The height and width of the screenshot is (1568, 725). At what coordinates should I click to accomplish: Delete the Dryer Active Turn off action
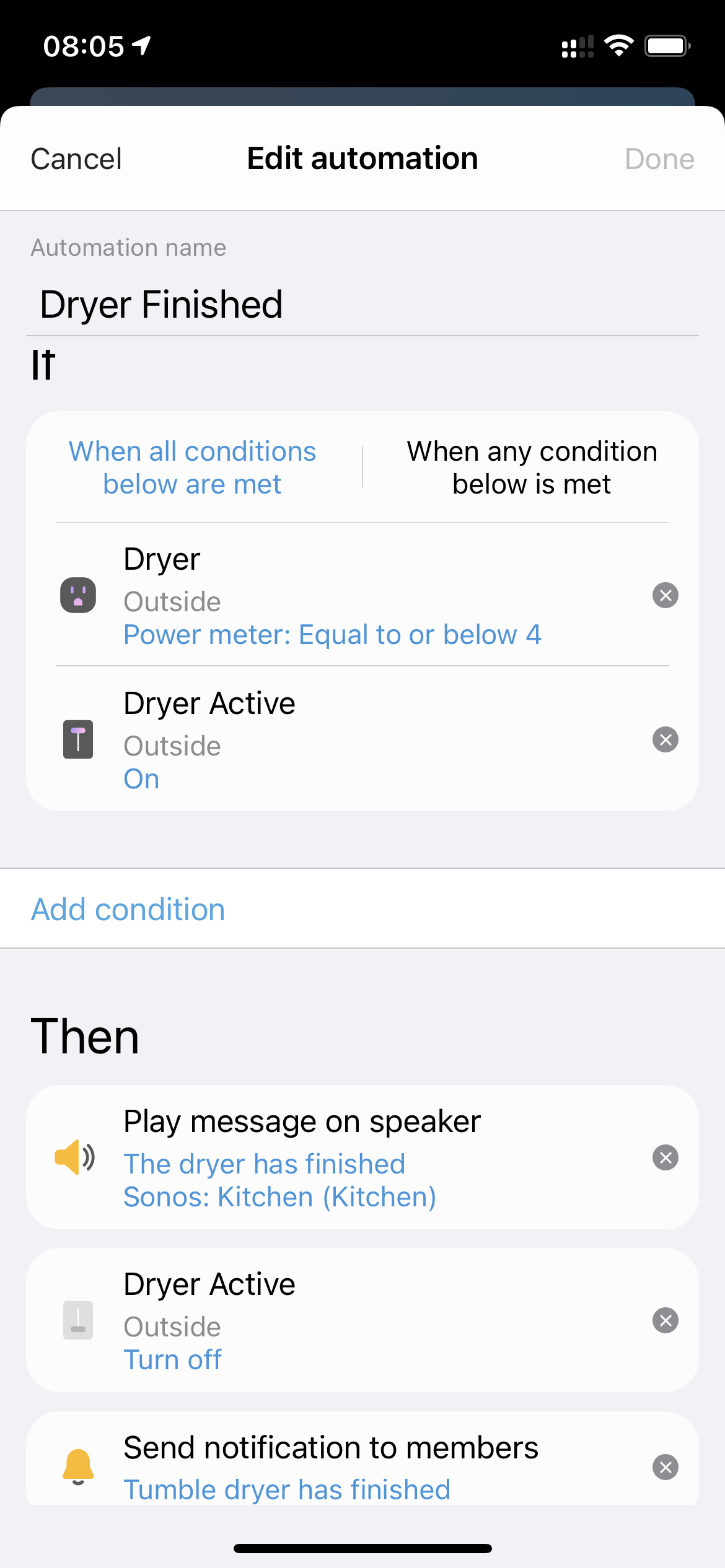point(666,1320)
